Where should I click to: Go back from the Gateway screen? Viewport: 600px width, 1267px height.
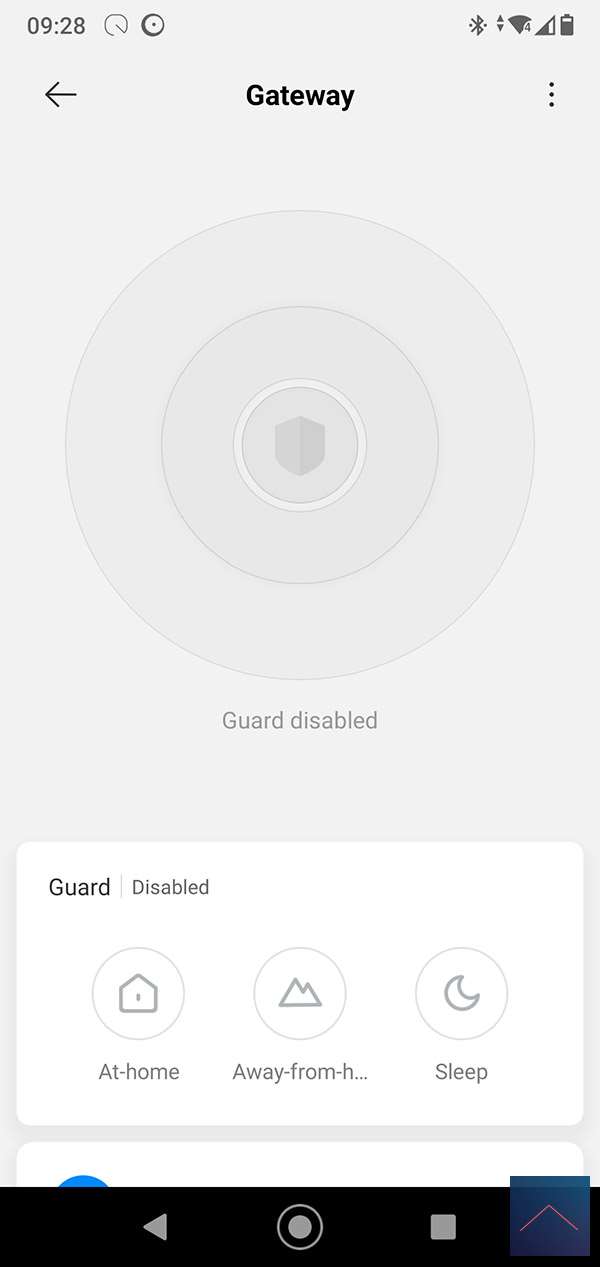pyautogui.click(x=61, y=95)
